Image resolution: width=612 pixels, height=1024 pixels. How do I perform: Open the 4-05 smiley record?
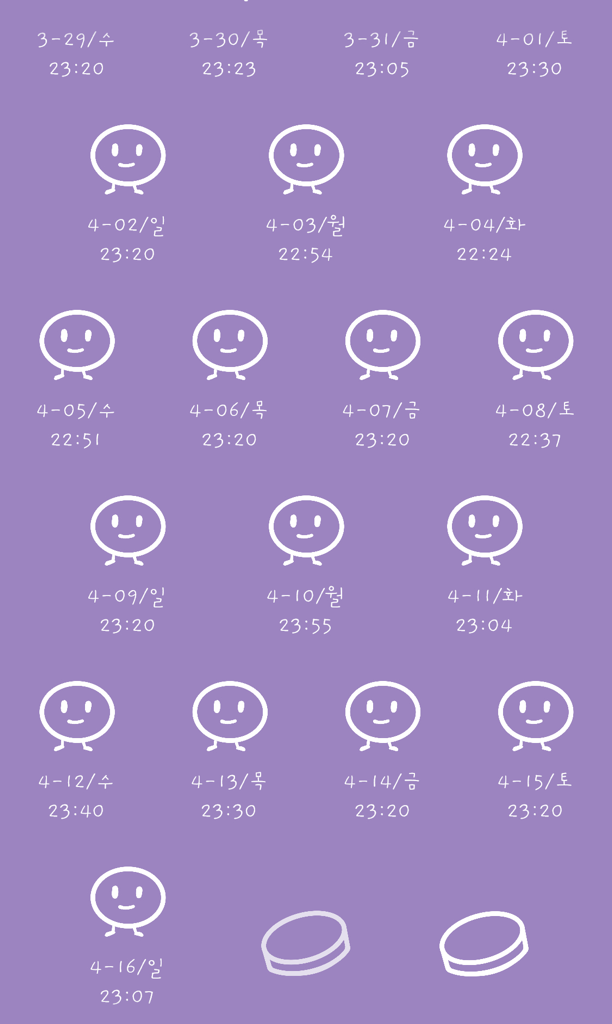tap(77, 343)
